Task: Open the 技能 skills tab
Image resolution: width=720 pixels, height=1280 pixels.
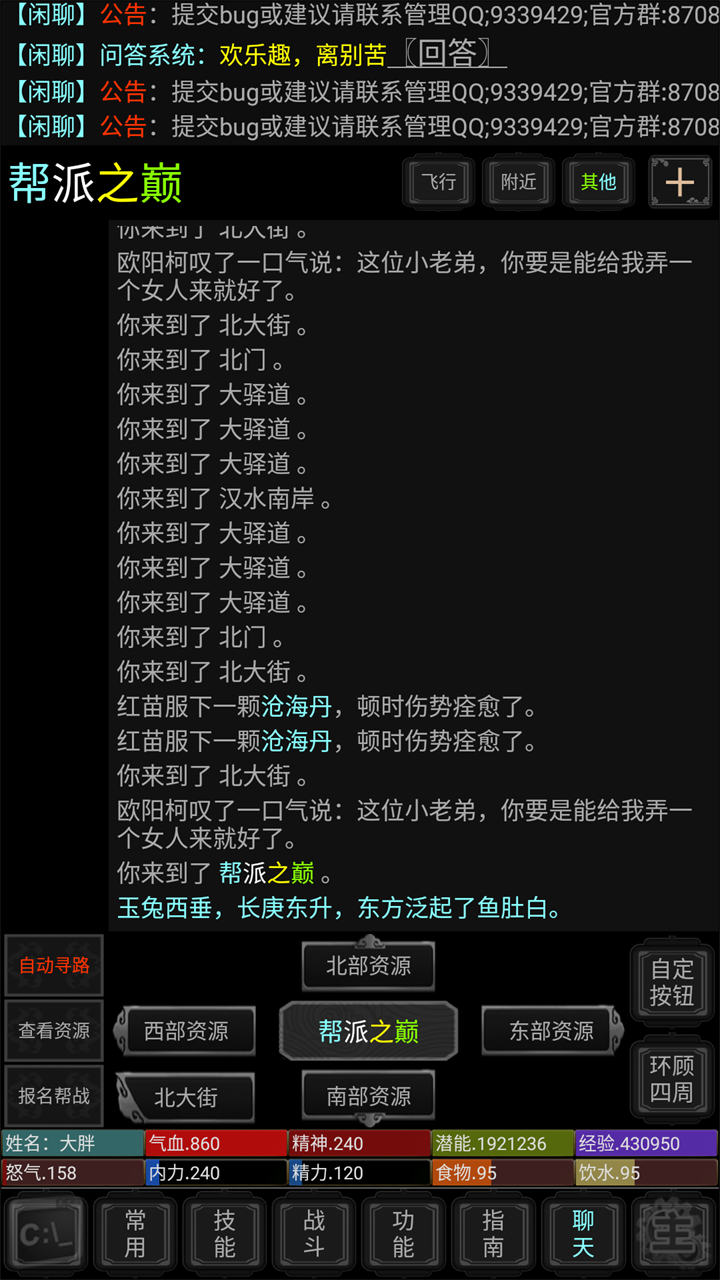Action: click(224, 1233)
